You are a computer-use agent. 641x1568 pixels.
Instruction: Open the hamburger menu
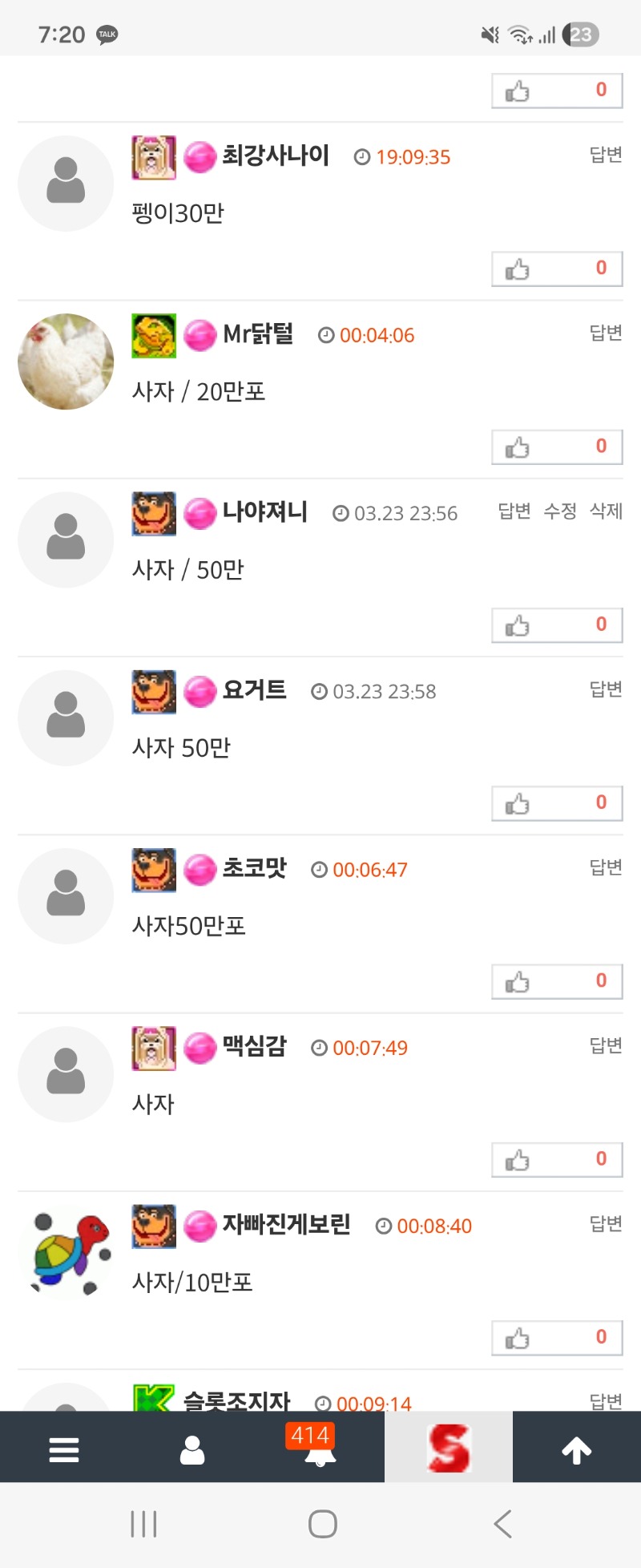pos(64,1449)
